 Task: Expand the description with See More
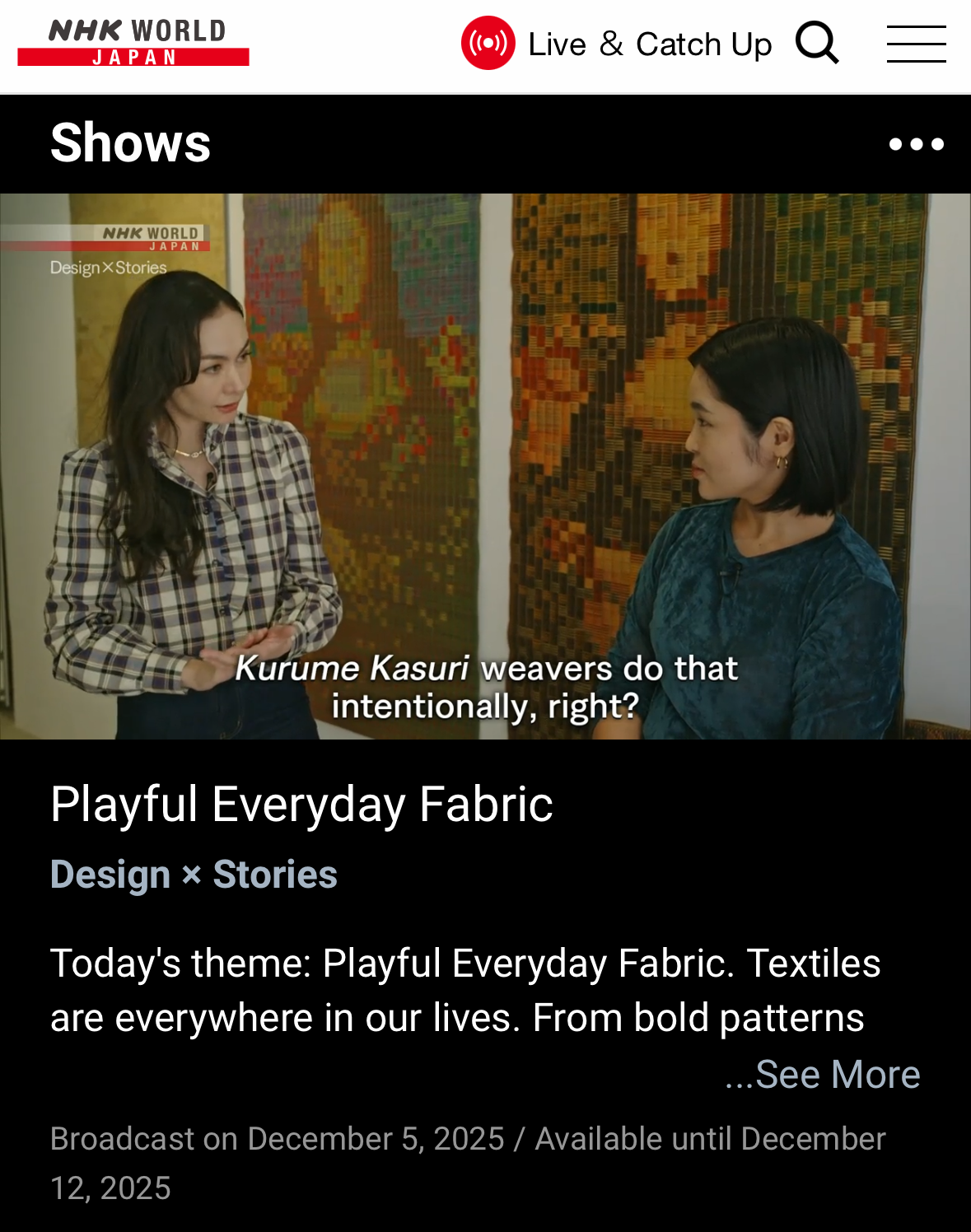pos(822,1074)
